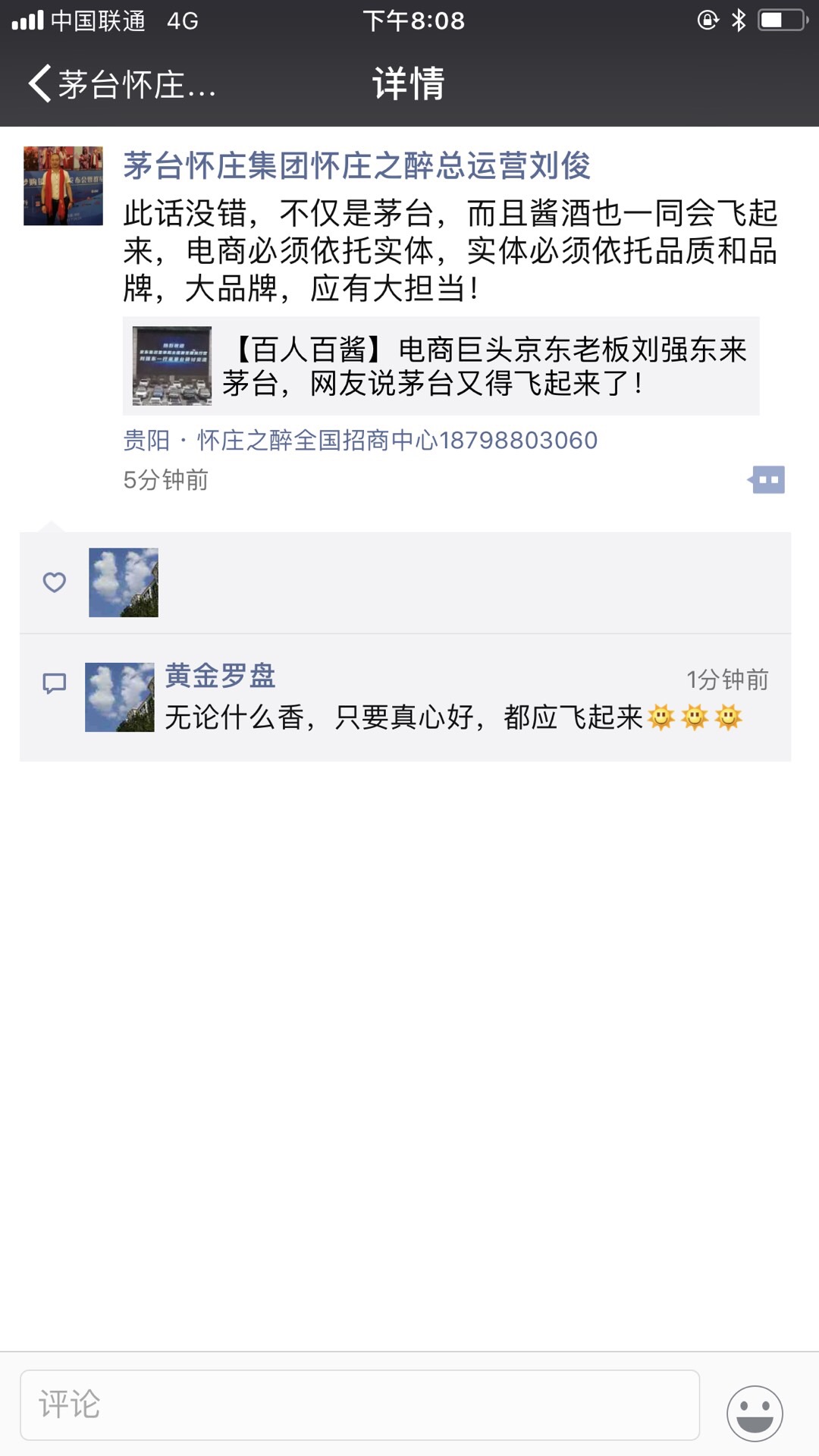Open the emoji picker beside 评论
The height and width of the screenshot is (1456, 819).
point(755,1413)
